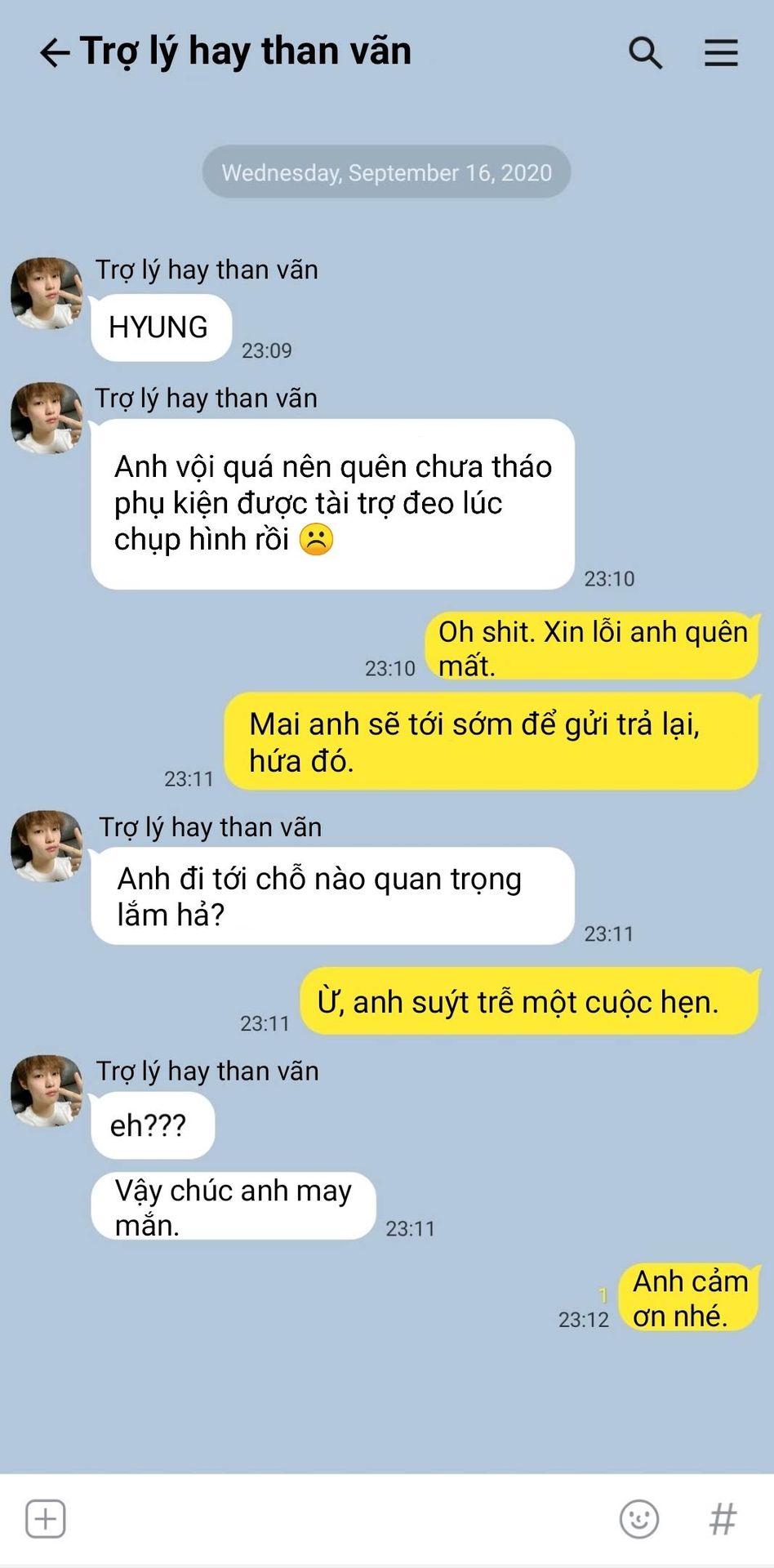Open the plus attachment button
This screenshot has width=774, height=1568.
[46, 1518]
